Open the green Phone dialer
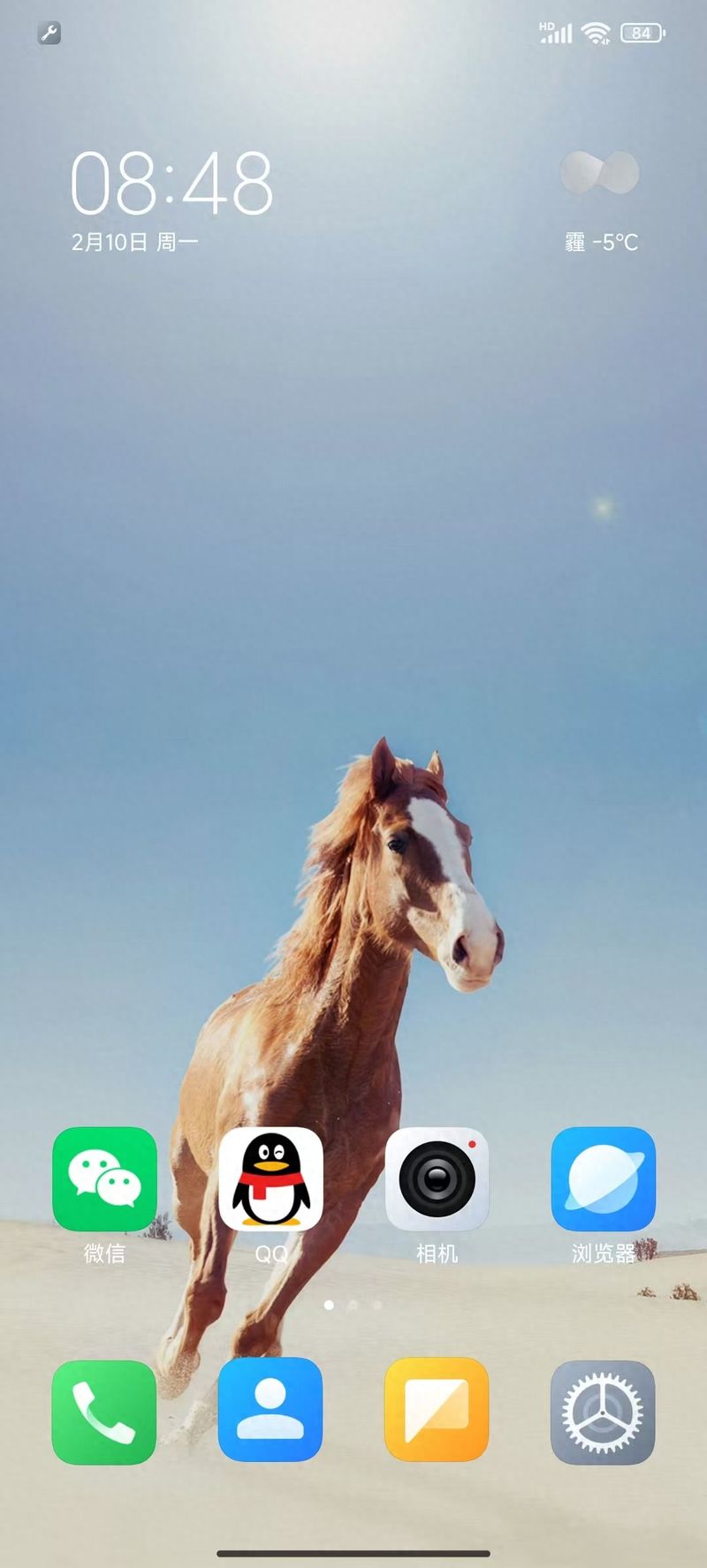The width and height of the screenshot is (707, 1568). click(104, 1413)
